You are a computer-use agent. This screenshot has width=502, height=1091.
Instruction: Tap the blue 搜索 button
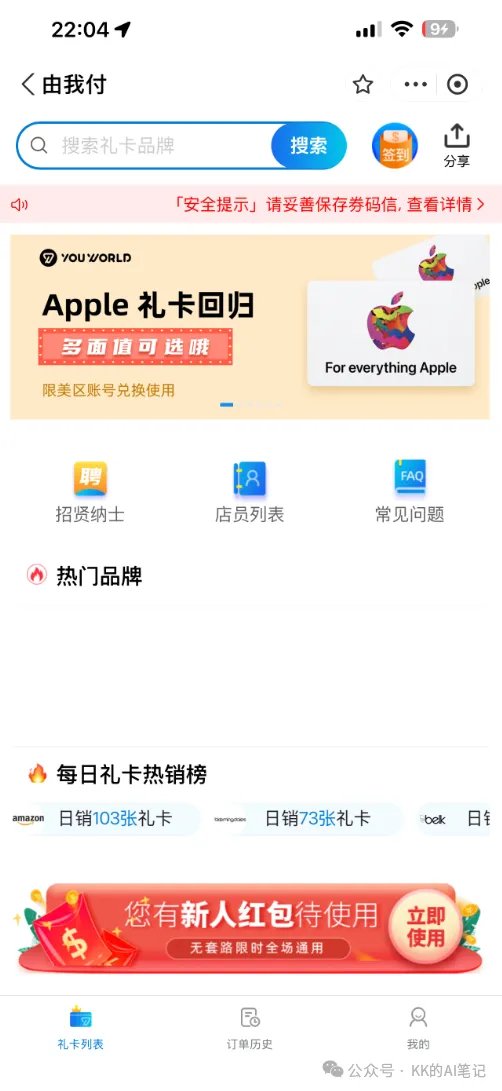click(x=308, y=145)
